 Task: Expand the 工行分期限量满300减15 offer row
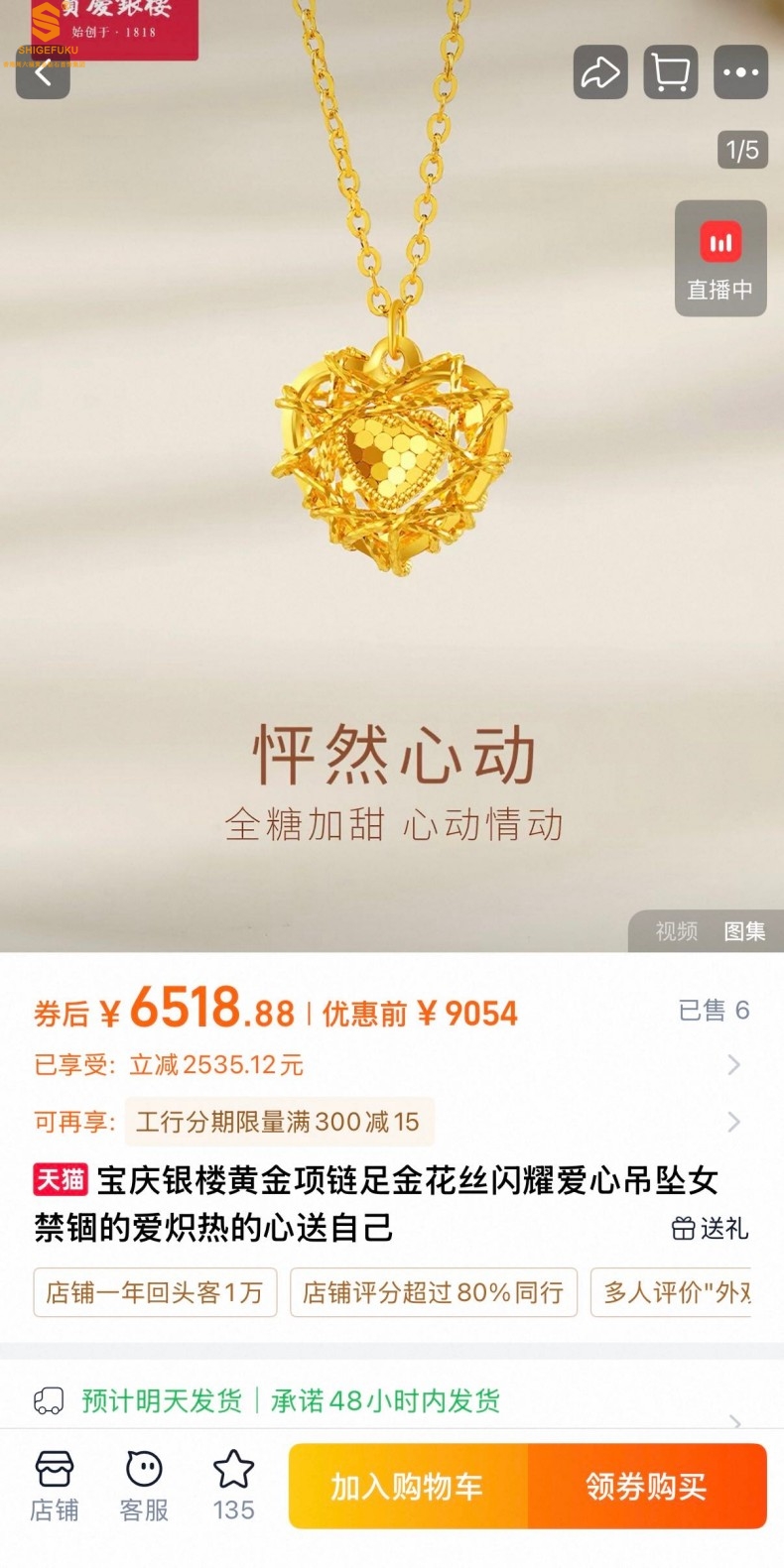point(733,1122)
